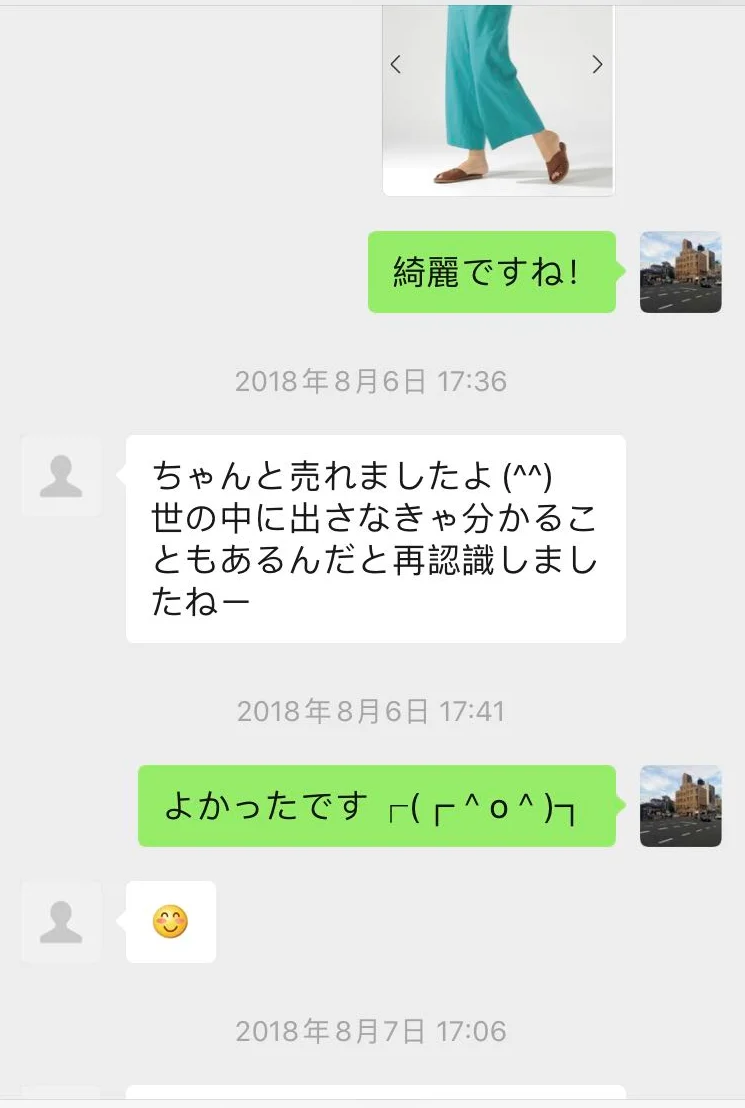Screen dimensions: 745x1108
Task: Show the previous product image
Action: point(396,65)
